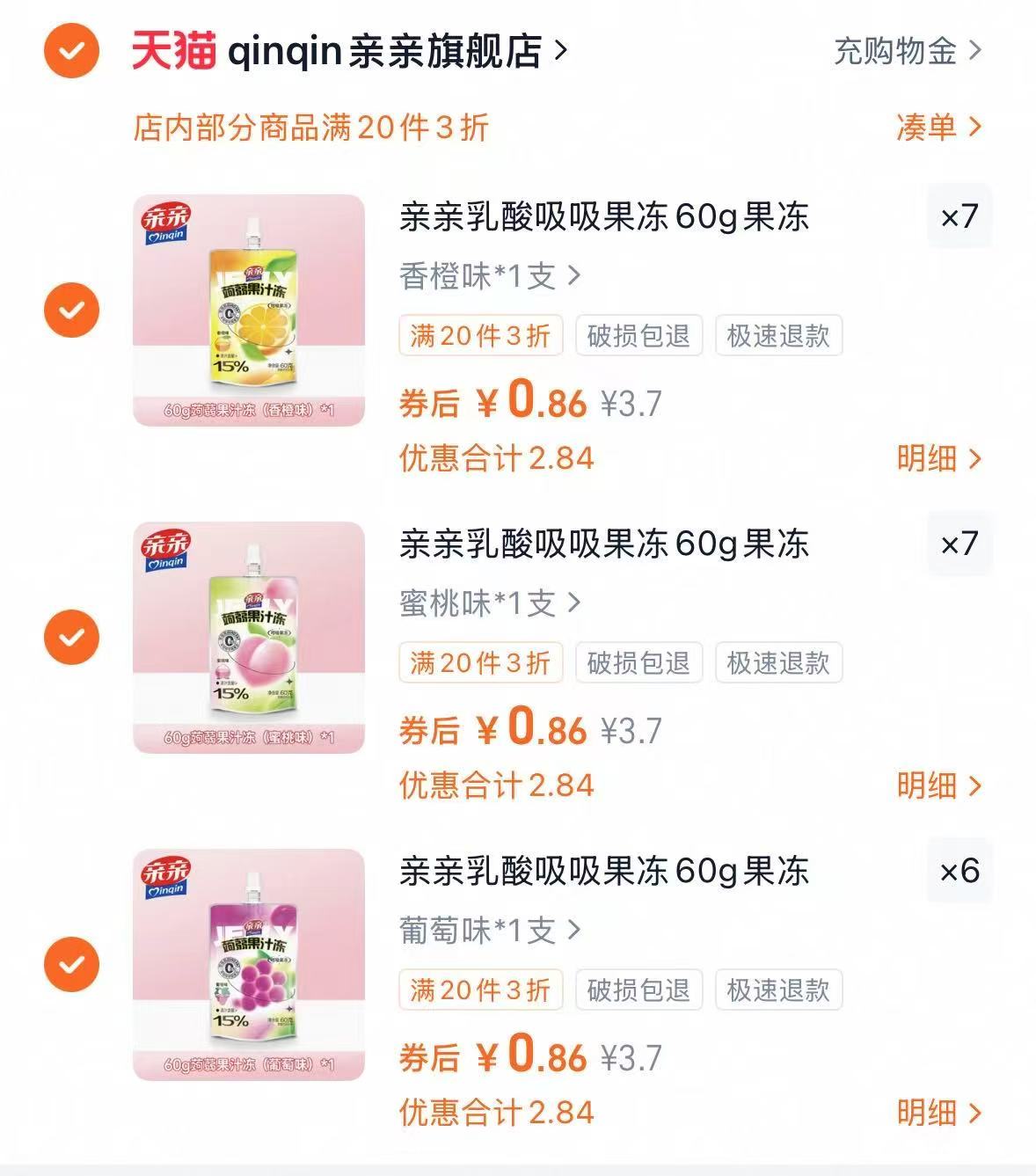Click the 破损包退 service tag
Screen dimensions: 1036x1176
click(x=639, y=335)
